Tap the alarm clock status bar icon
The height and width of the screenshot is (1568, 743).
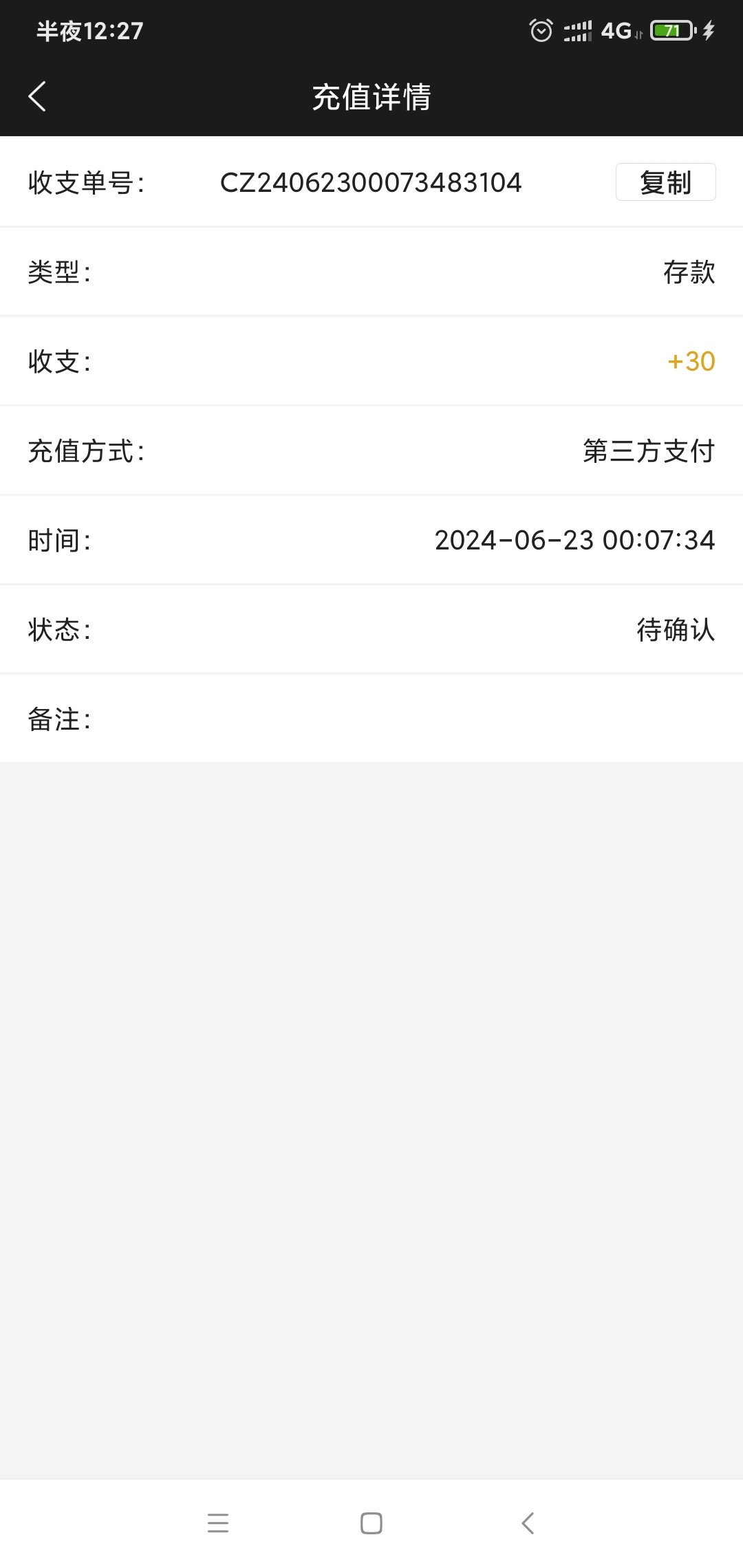541,30
